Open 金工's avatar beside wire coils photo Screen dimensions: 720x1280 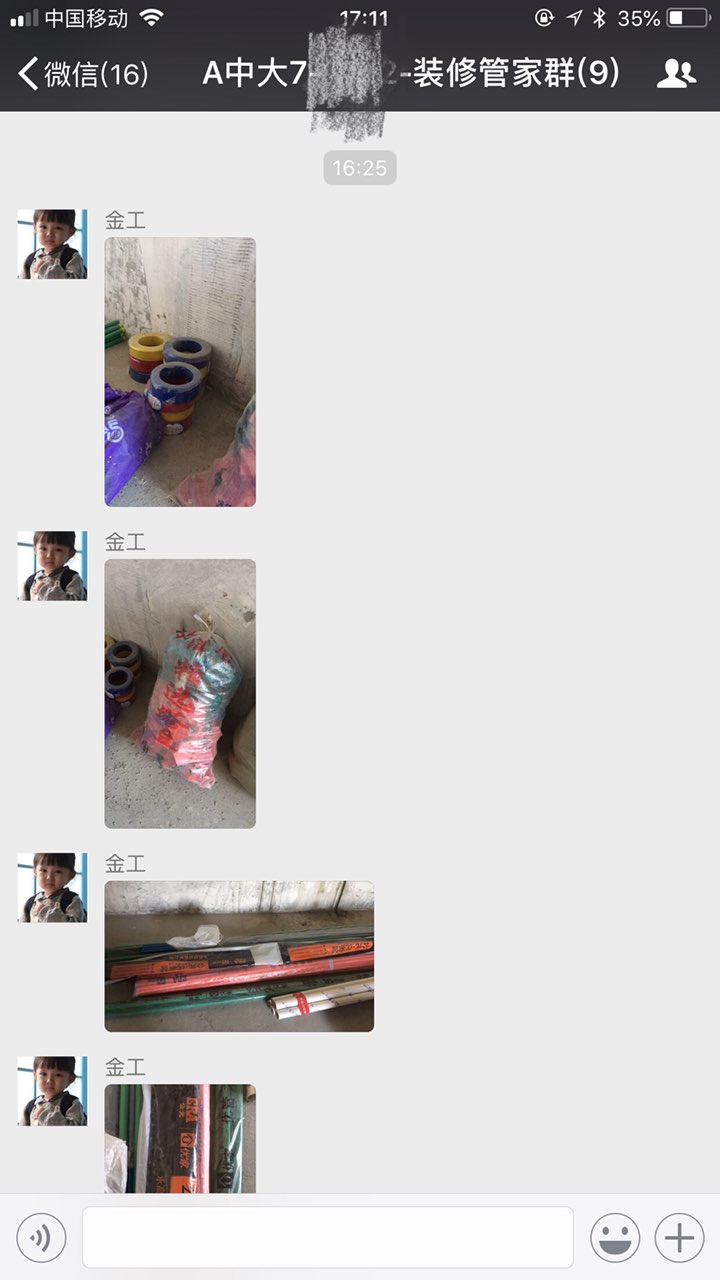pyautogui.click(x=52, y=244)
